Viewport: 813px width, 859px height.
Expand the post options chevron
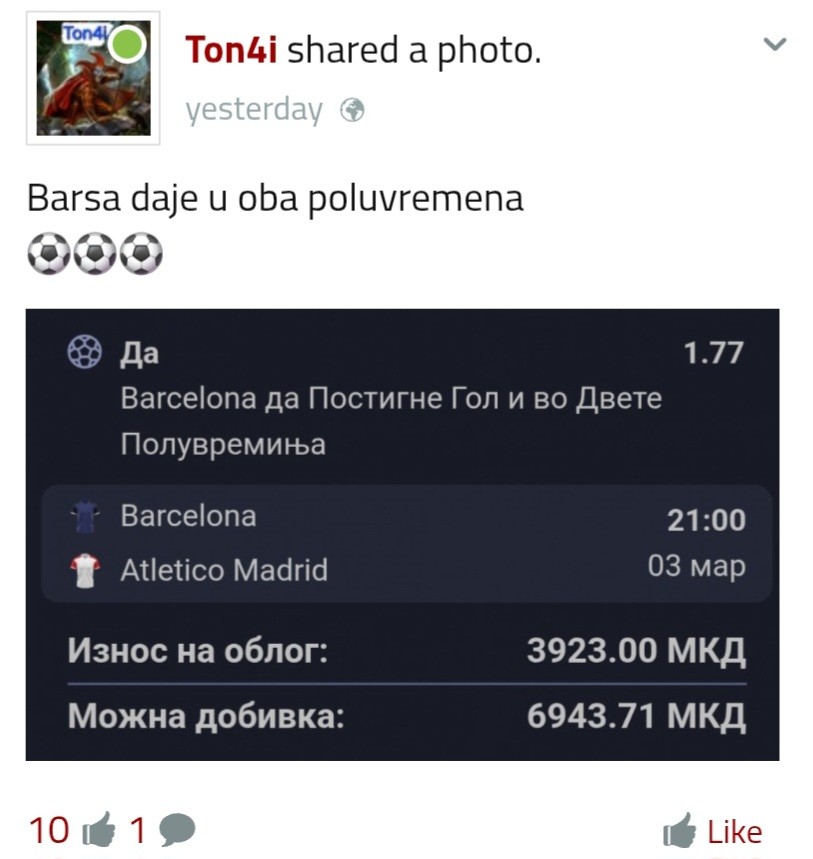point(775,44)
